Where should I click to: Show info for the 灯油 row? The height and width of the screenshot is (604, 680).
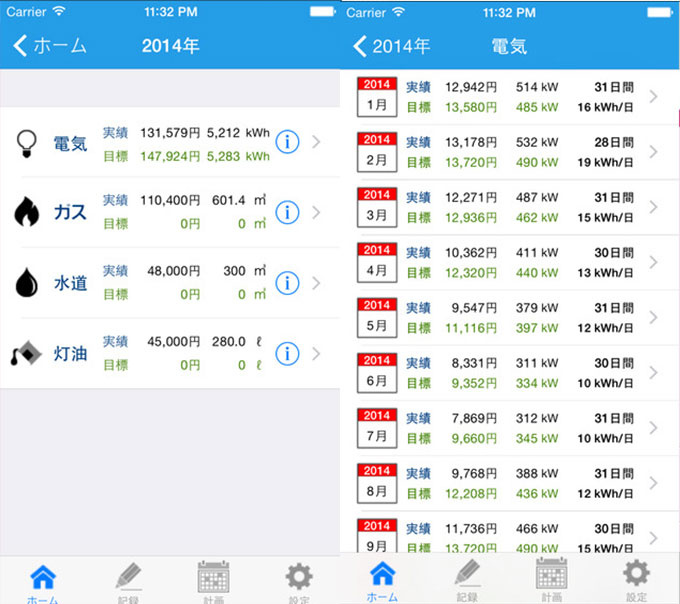(287, 353)
